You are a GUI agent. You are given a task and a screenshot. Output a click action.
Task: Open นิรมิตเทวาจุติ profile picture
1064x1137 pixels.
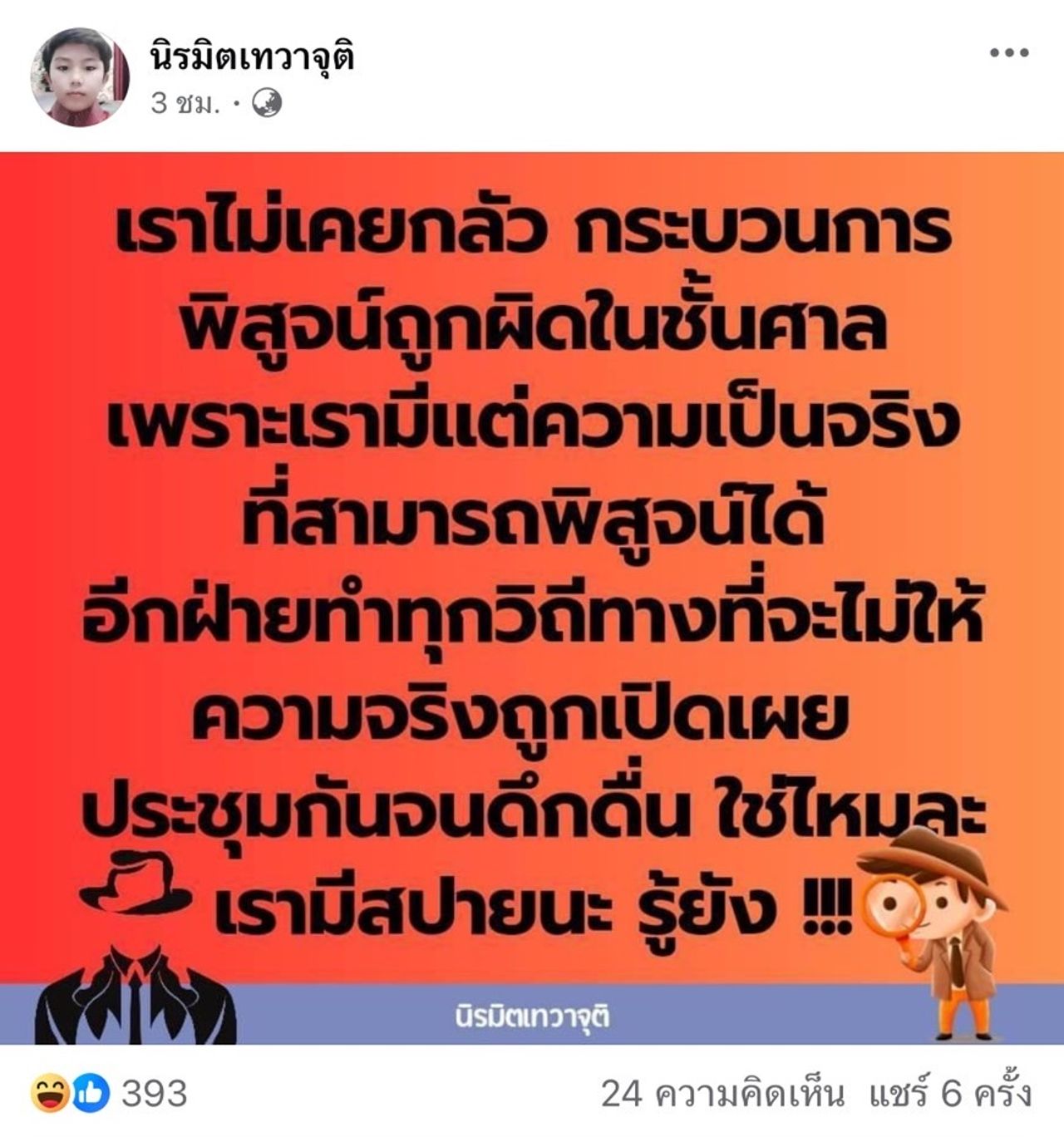[x=81, y=77]
